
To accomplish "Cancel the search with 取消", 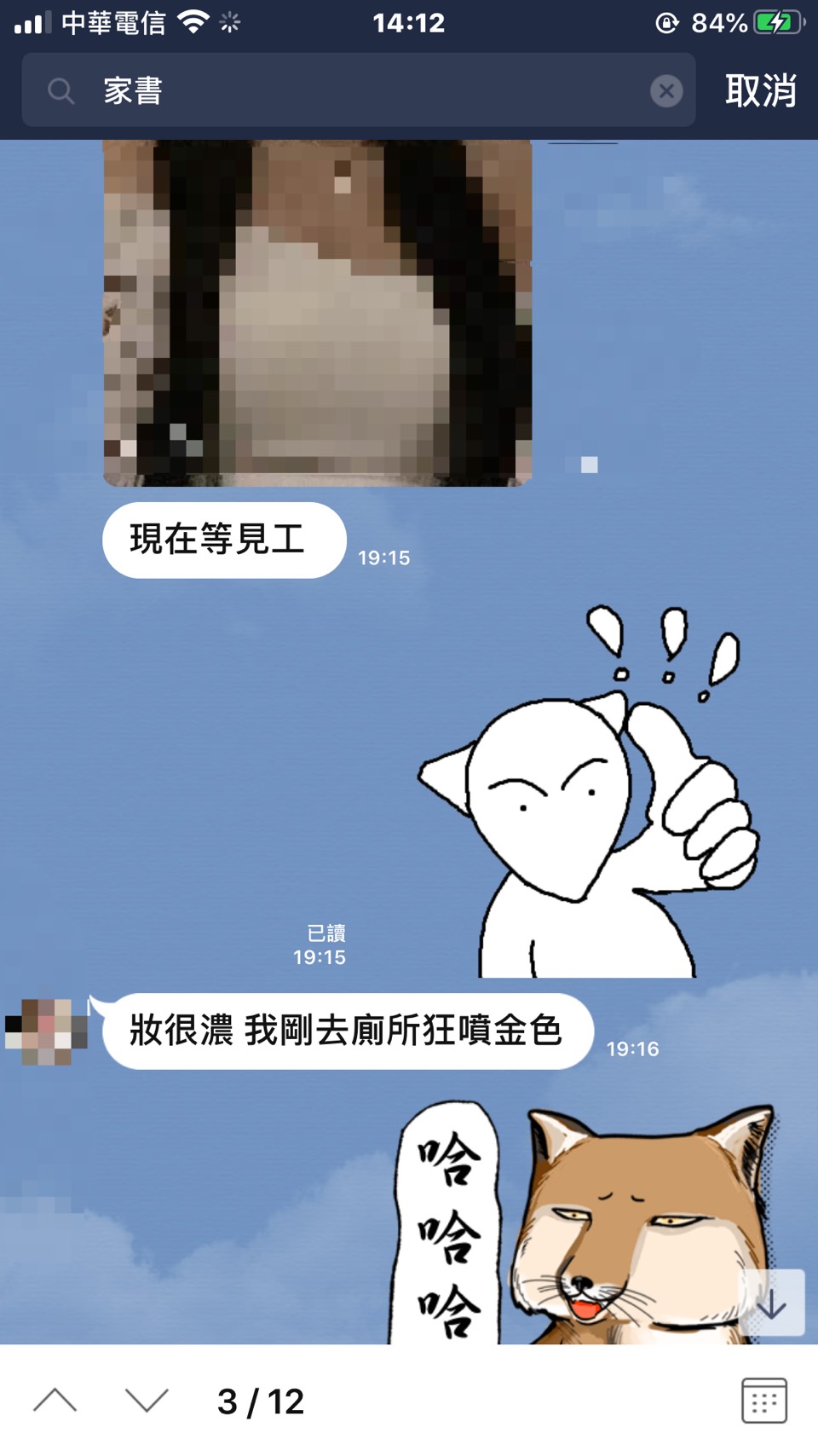I will (x=760, y=91).
